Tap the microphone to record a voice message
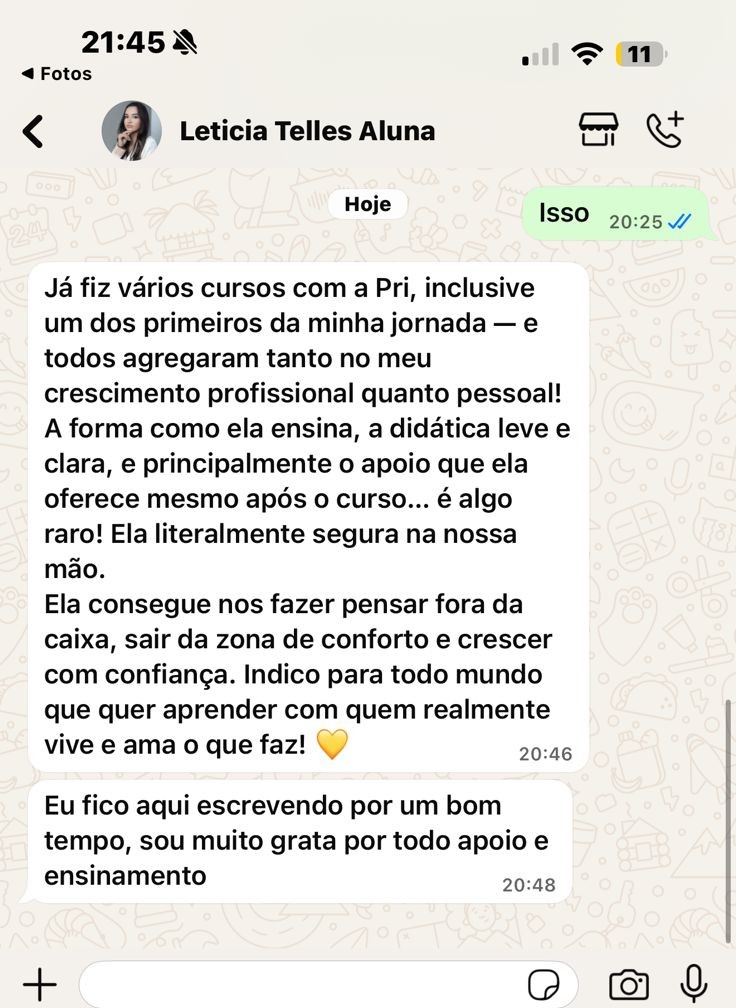 (693, 984)
